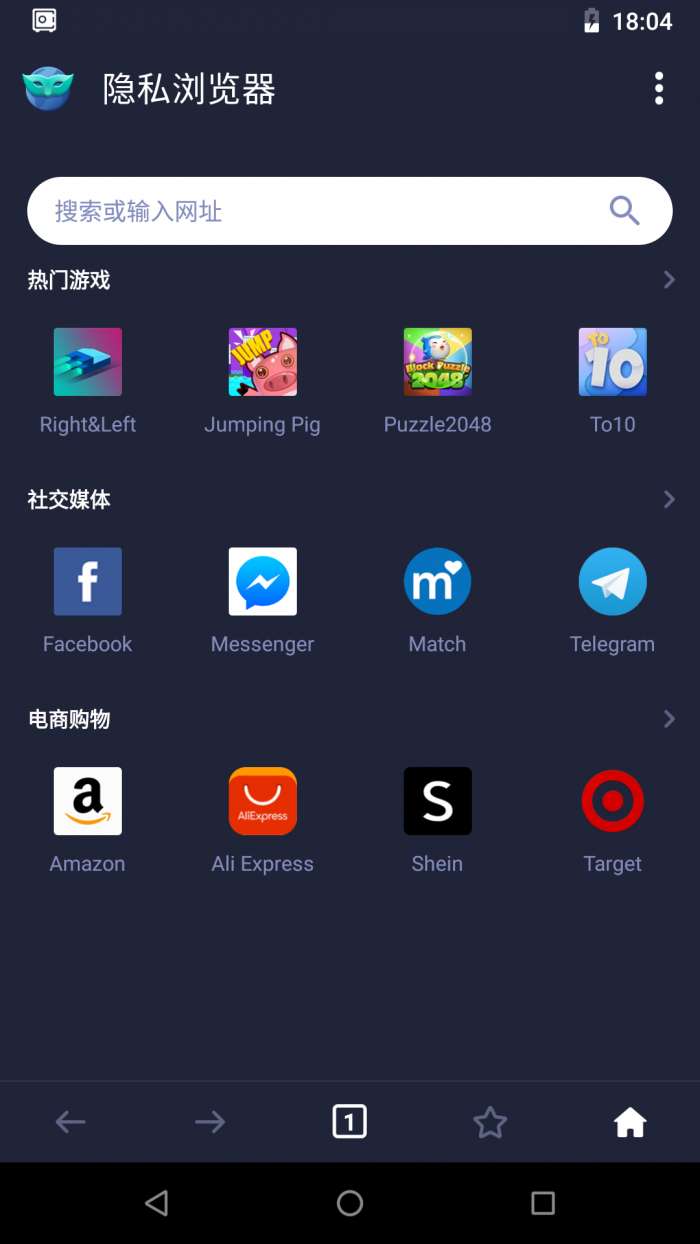Expand the 热门游戏 section arrow

pyautogui.click(x=669, y=280)
